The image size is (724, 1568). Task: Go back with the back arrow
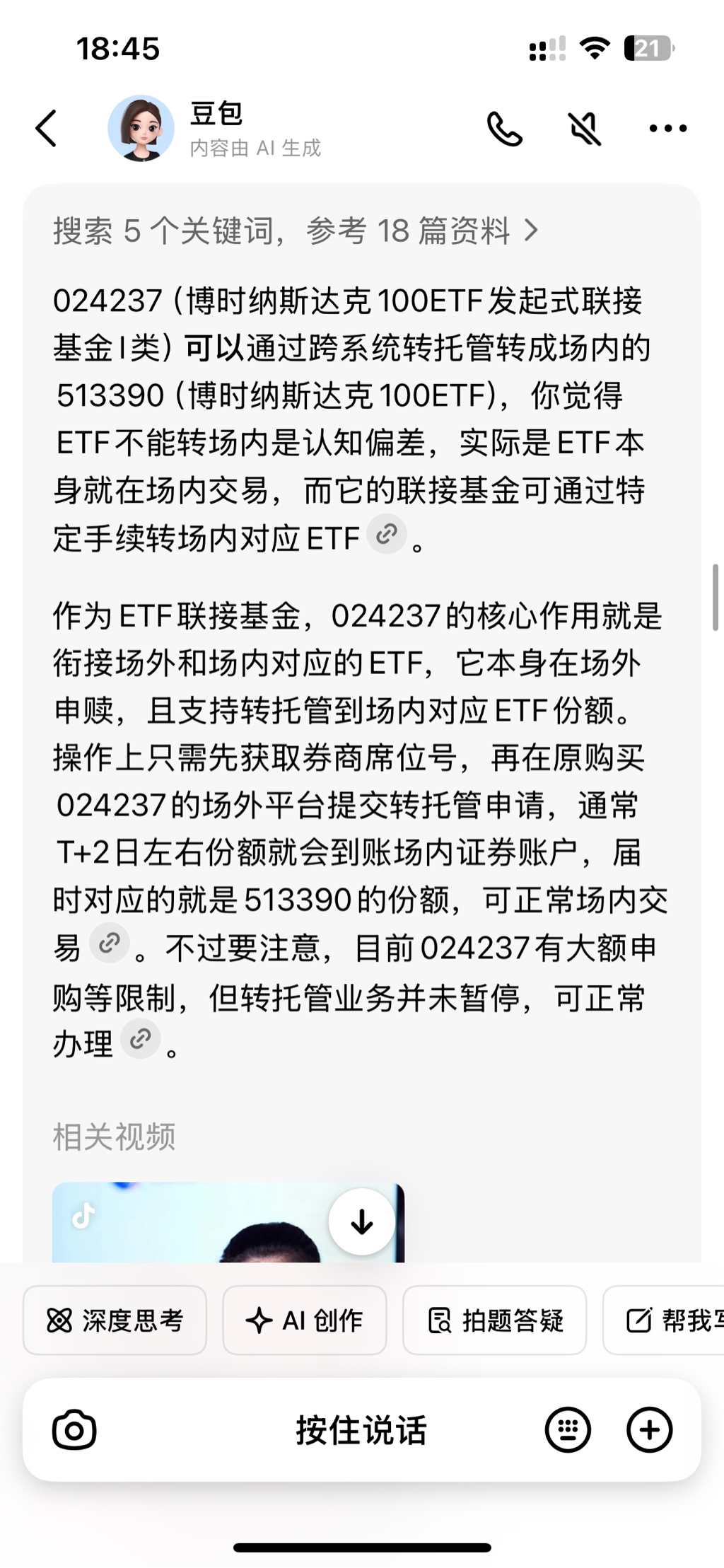click(x=47, y=129)
